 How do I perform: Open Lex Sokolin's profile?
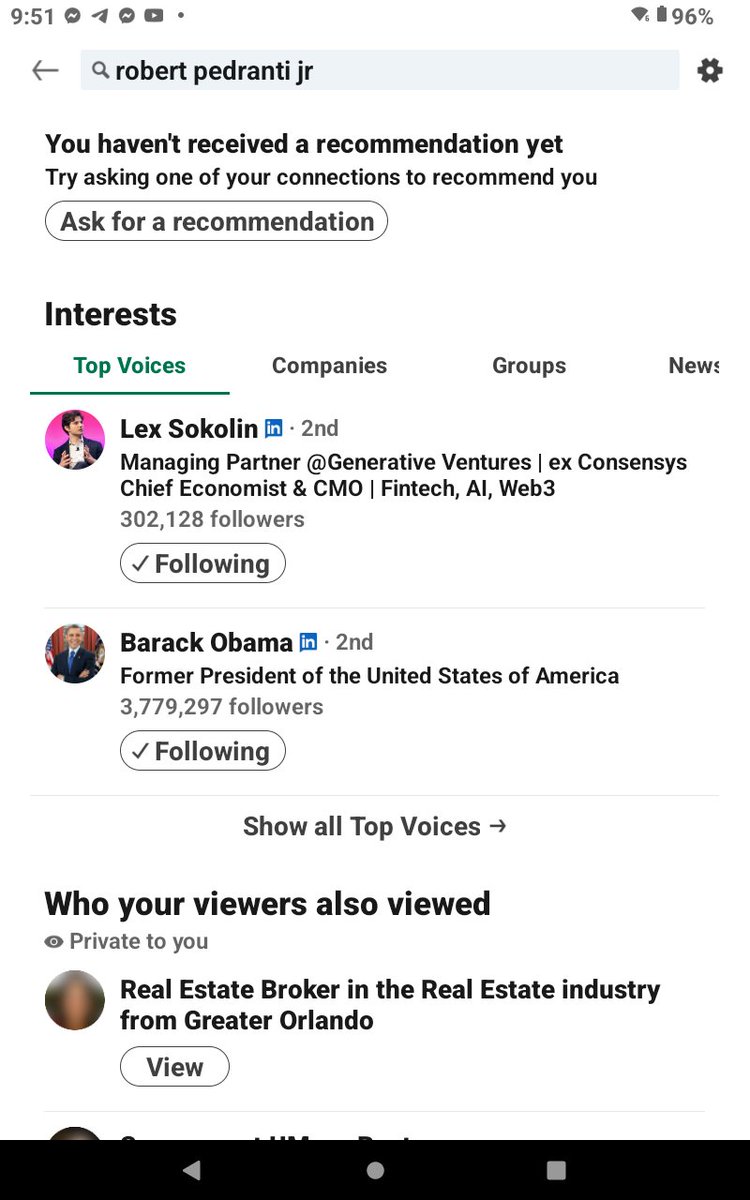[189, 429]
